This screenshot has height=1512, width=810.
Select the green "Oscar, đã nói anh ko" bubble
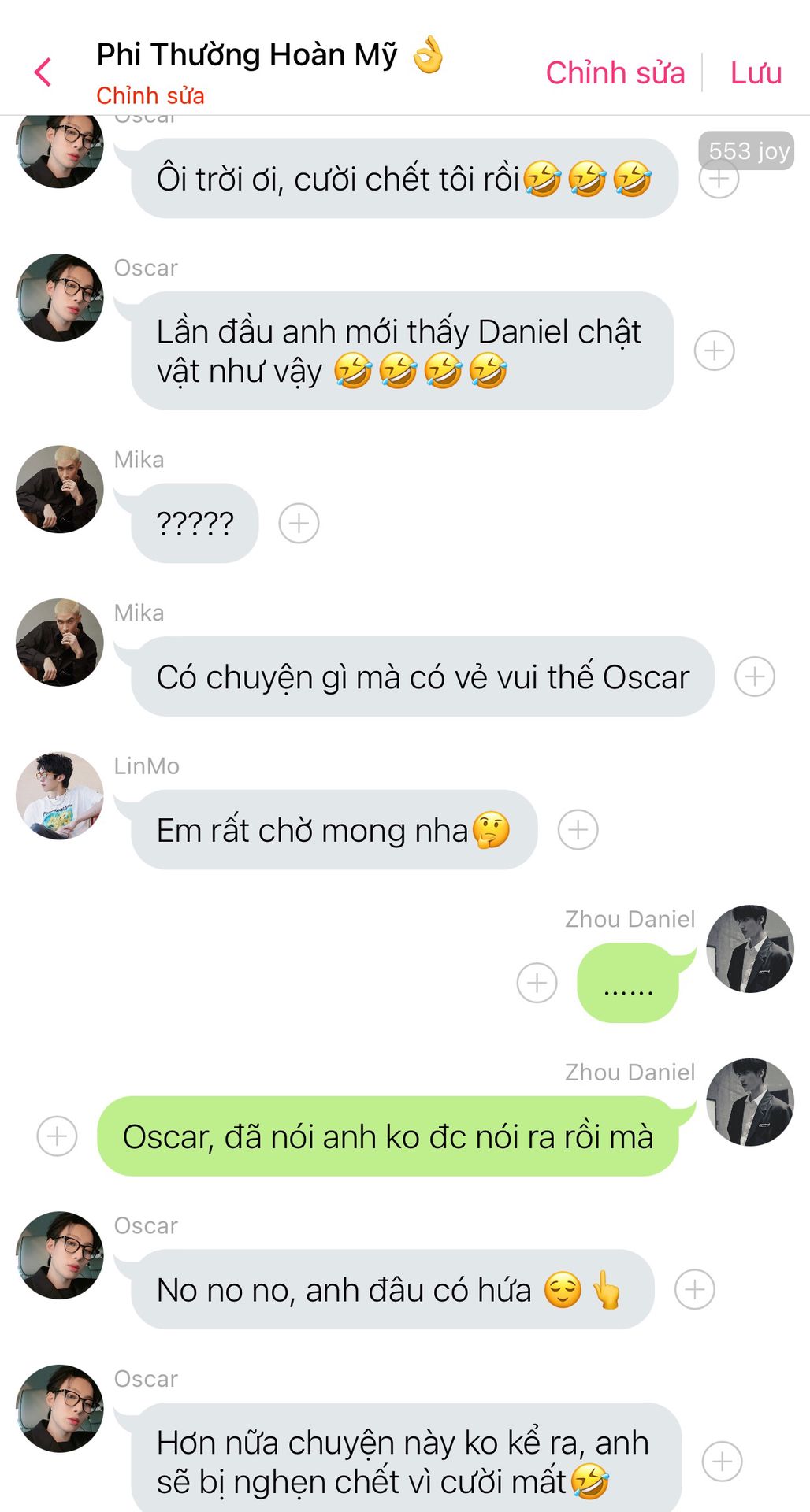click(x=388, y=1136)
